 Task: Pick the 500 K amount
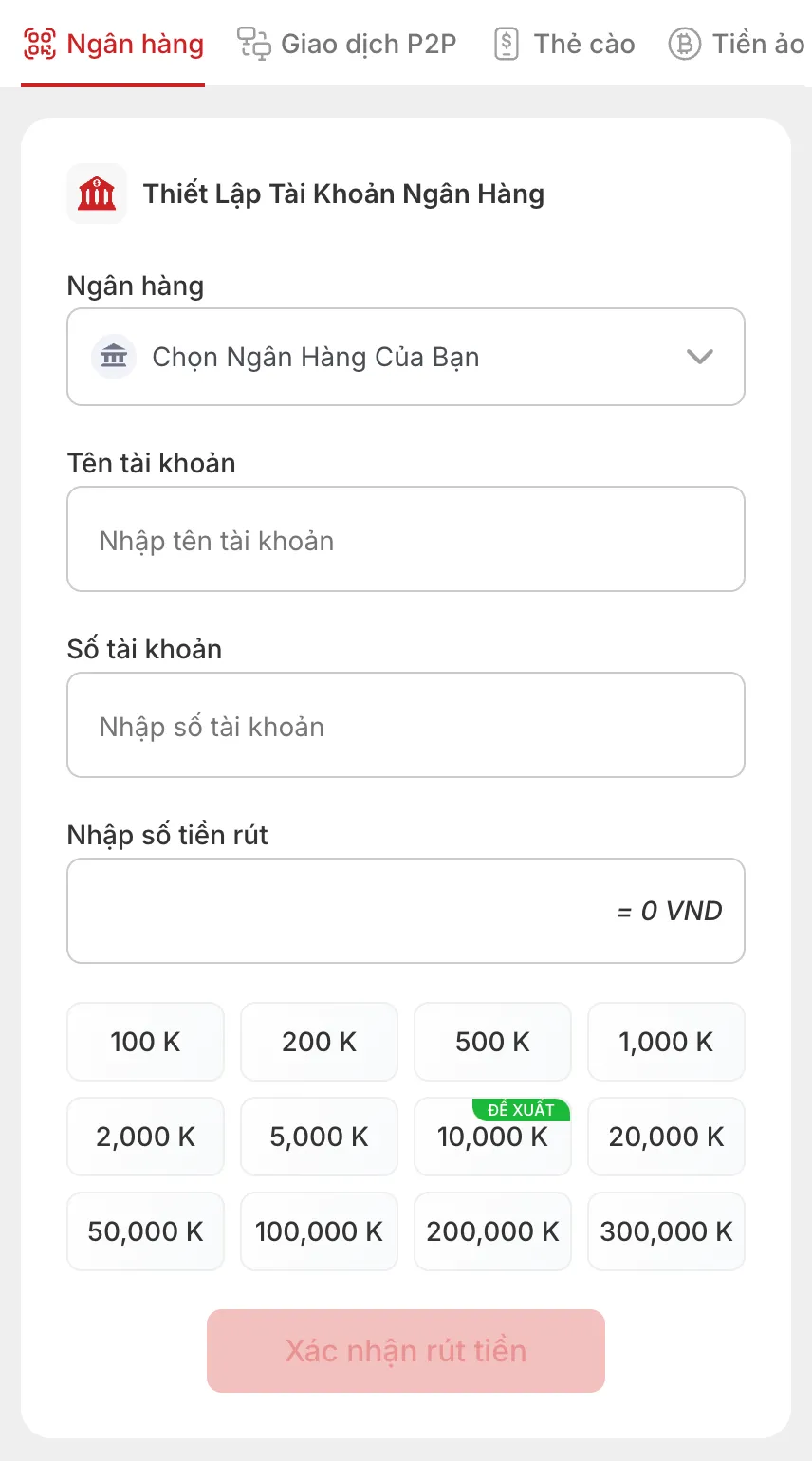click(x=492, y=1042)
